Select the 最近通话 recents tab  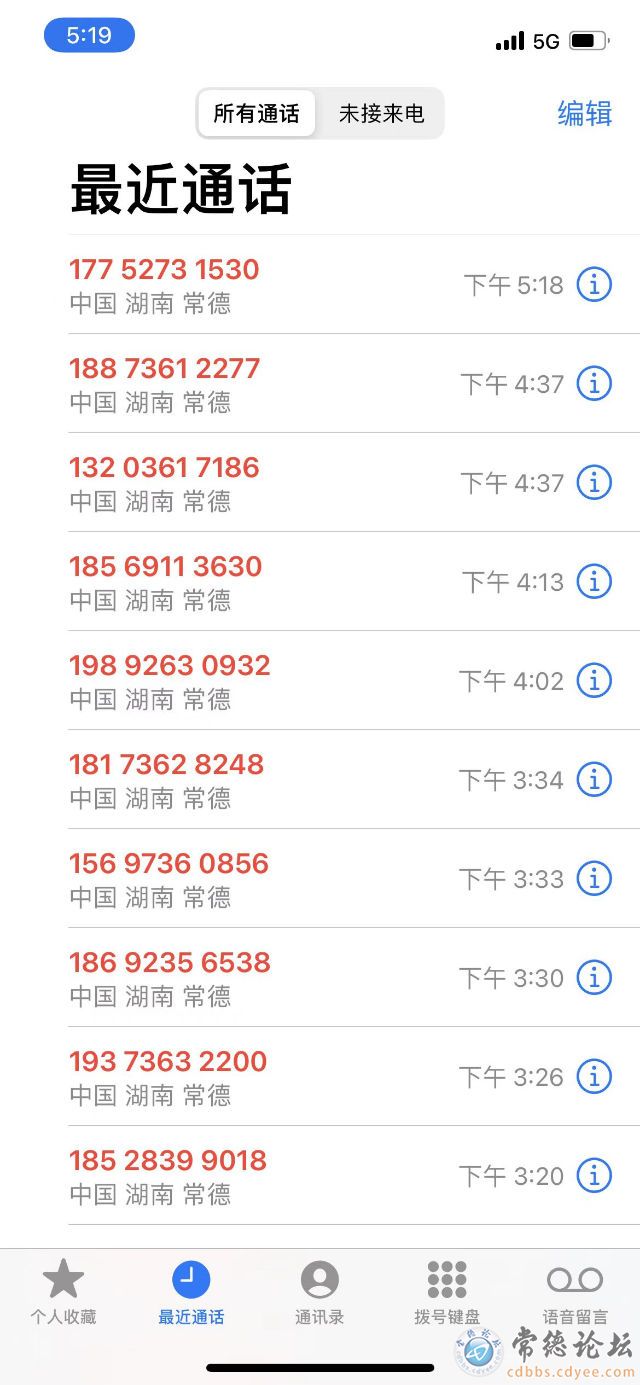(191, 1292)
